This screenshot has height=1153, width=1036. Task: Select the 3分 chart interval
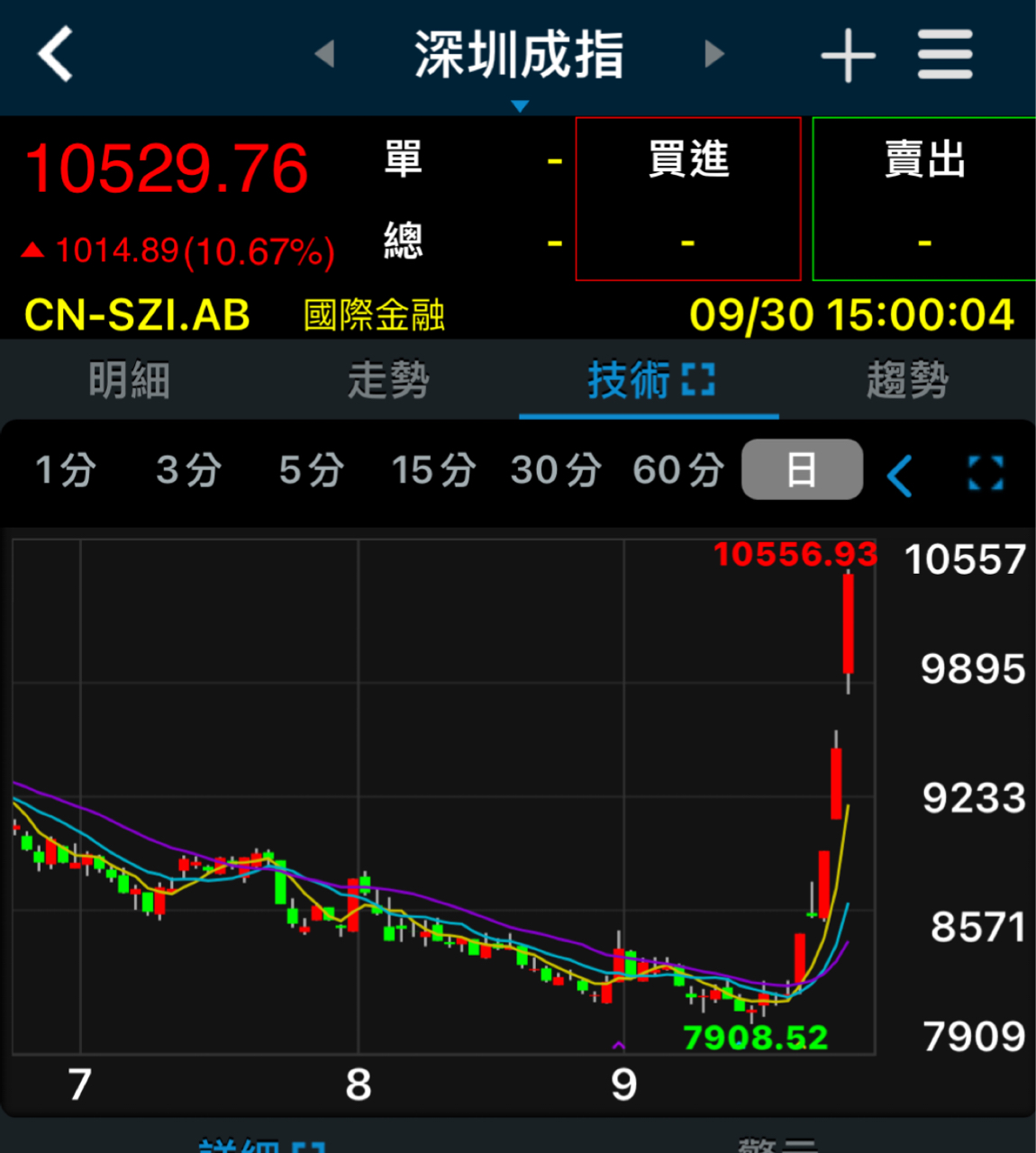tap(188, 470)
